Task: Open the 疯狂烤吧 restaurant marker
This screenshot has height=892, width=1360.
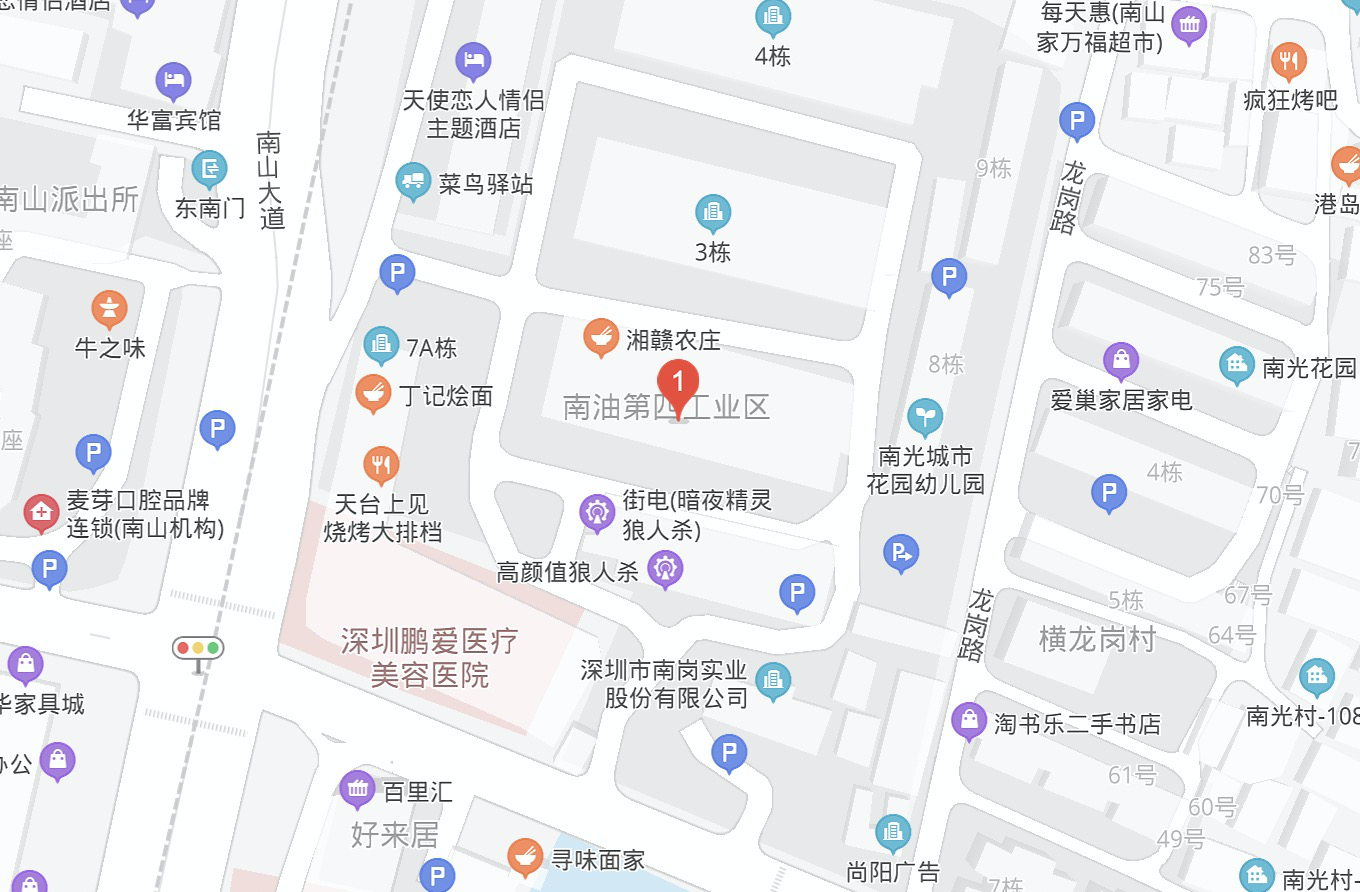Action: pyautogui.click(x=1288, y=63)
